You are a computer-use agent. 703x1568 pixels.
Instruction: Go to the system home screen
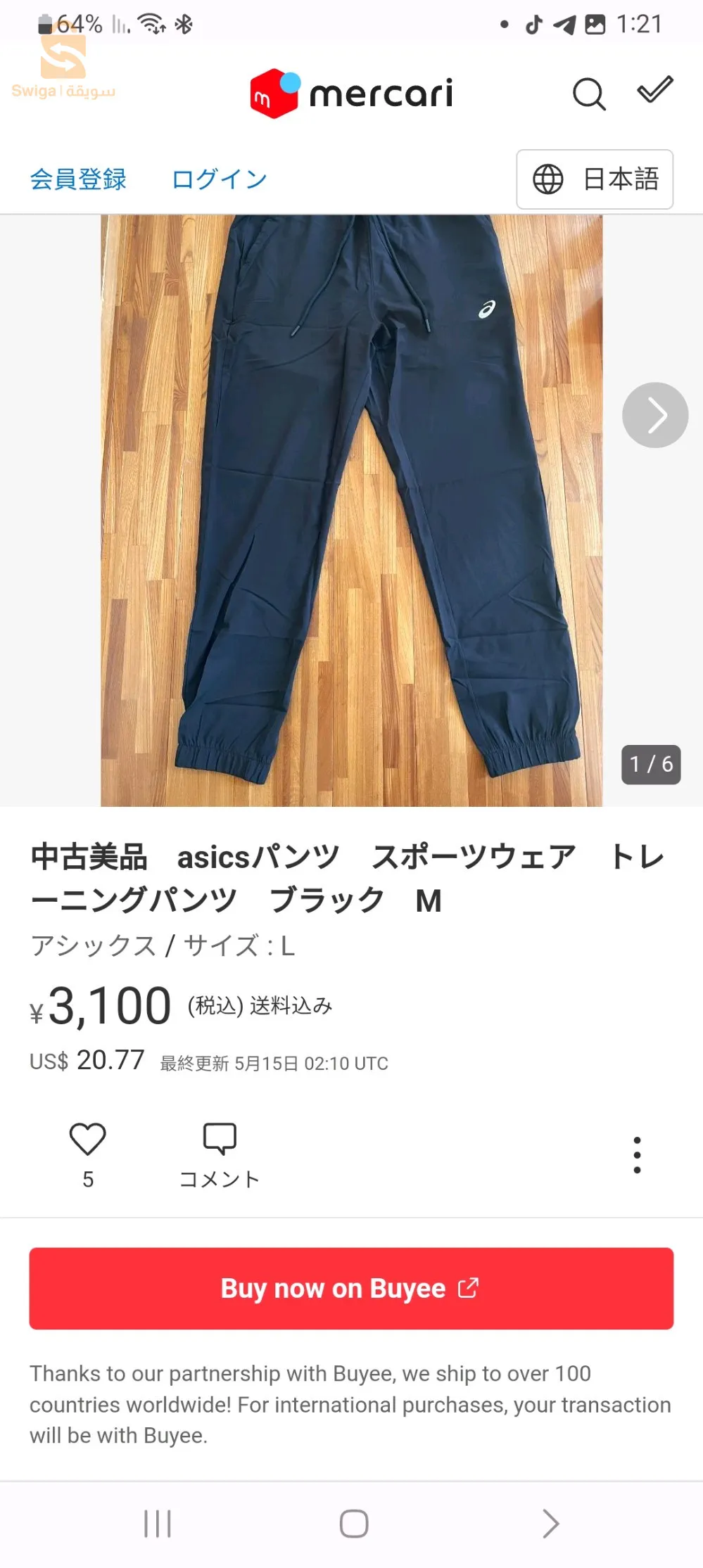[x=354, y=1524]
